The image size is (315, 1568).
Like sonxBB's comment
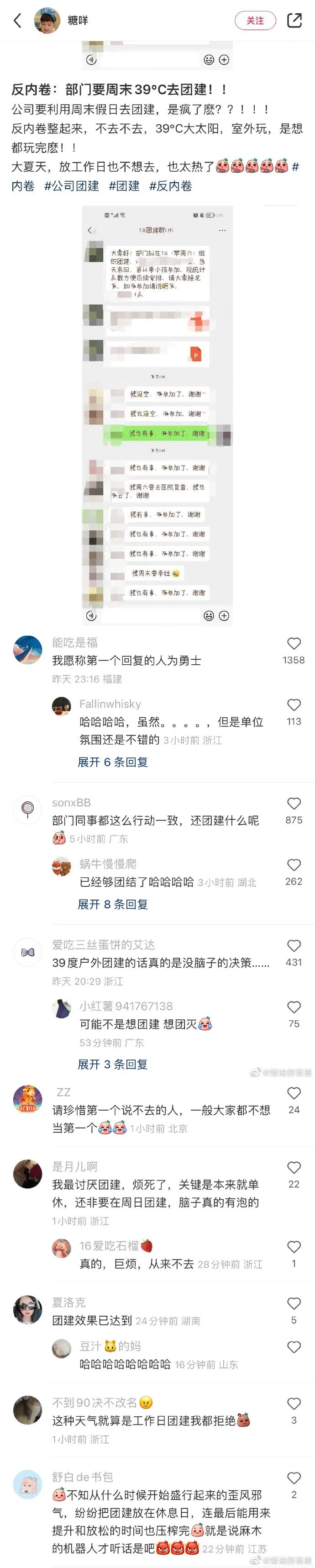point(294,804)
